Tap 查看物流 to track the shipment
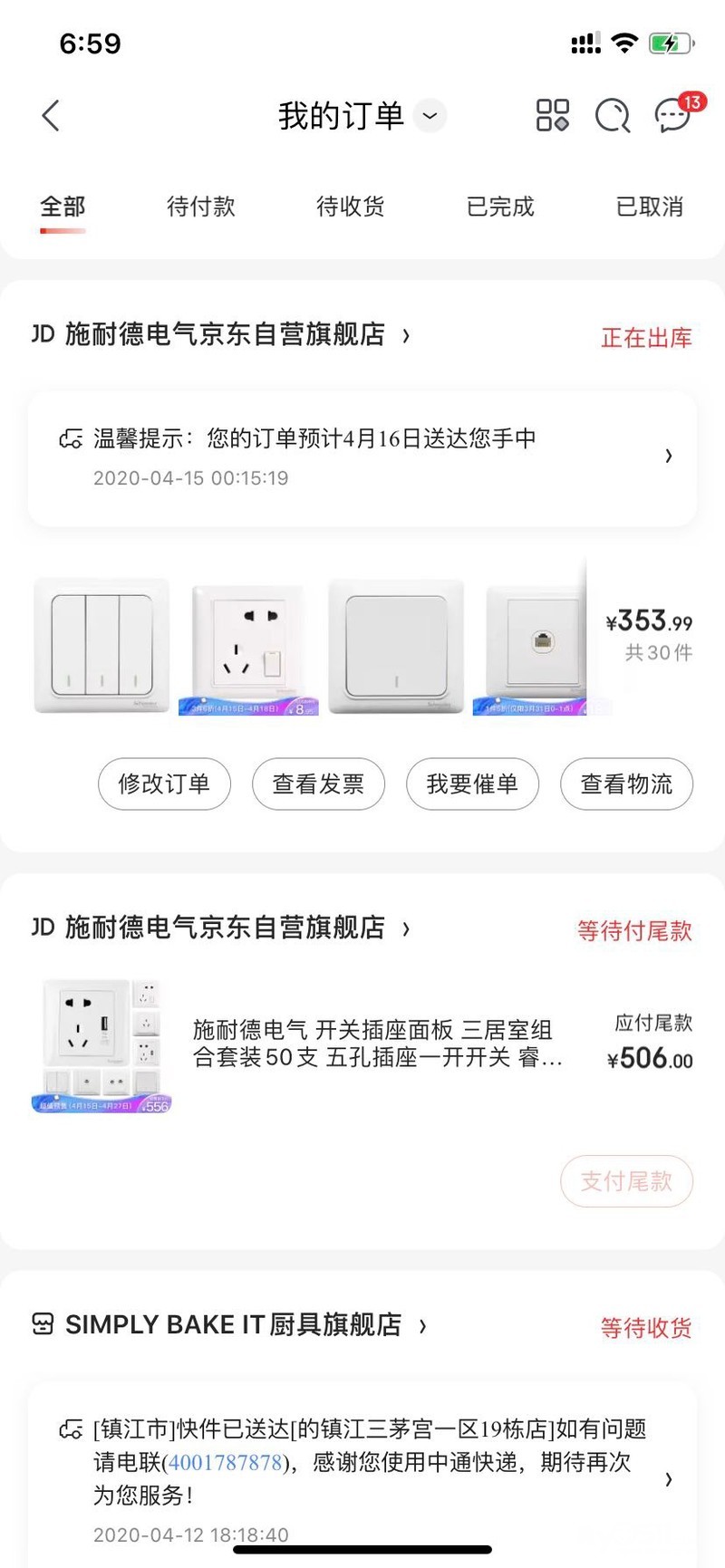 [626, 784]
